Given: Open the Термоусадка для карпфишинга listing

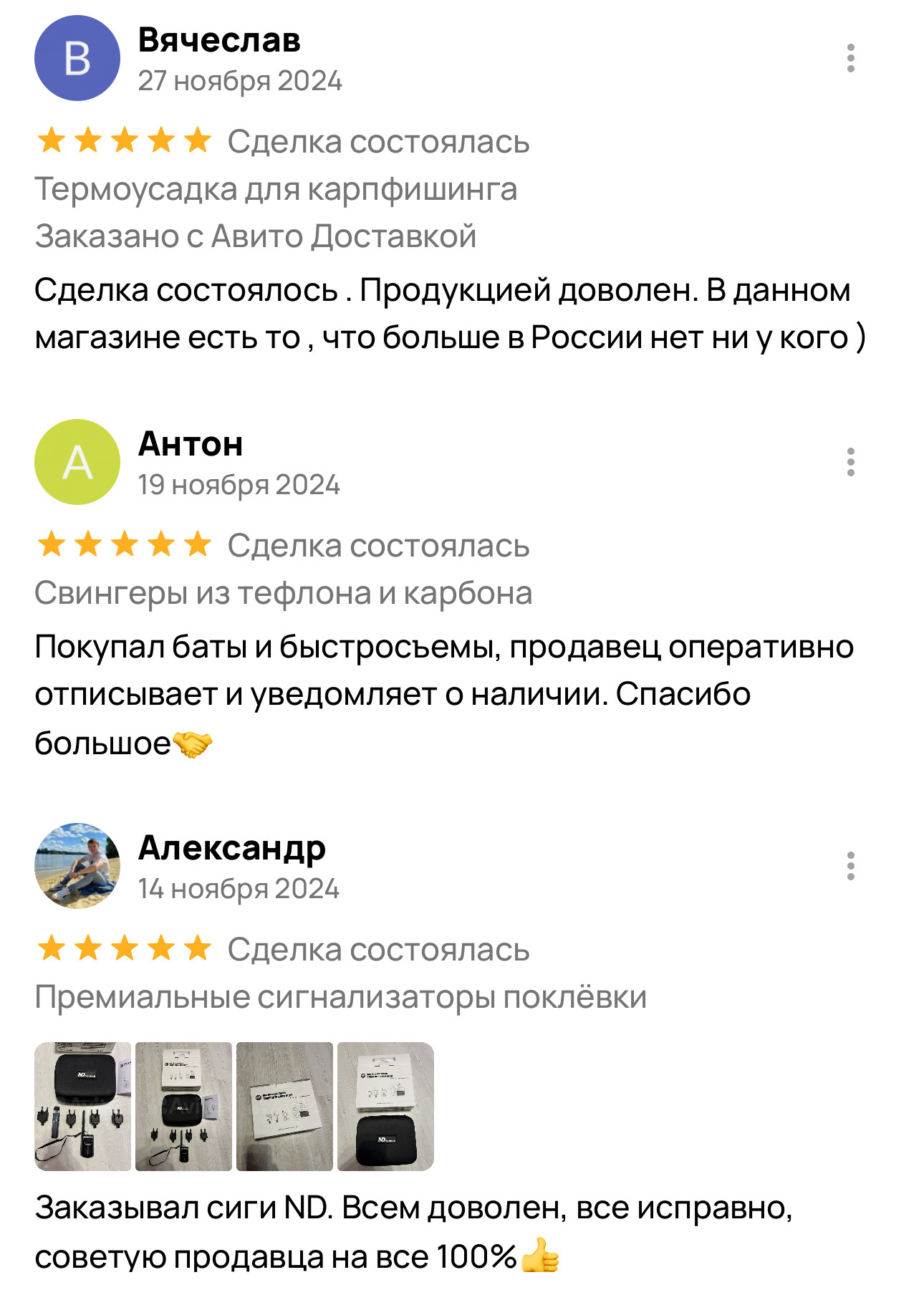Looking at the screenshot, I should click(x=276, y=189).
